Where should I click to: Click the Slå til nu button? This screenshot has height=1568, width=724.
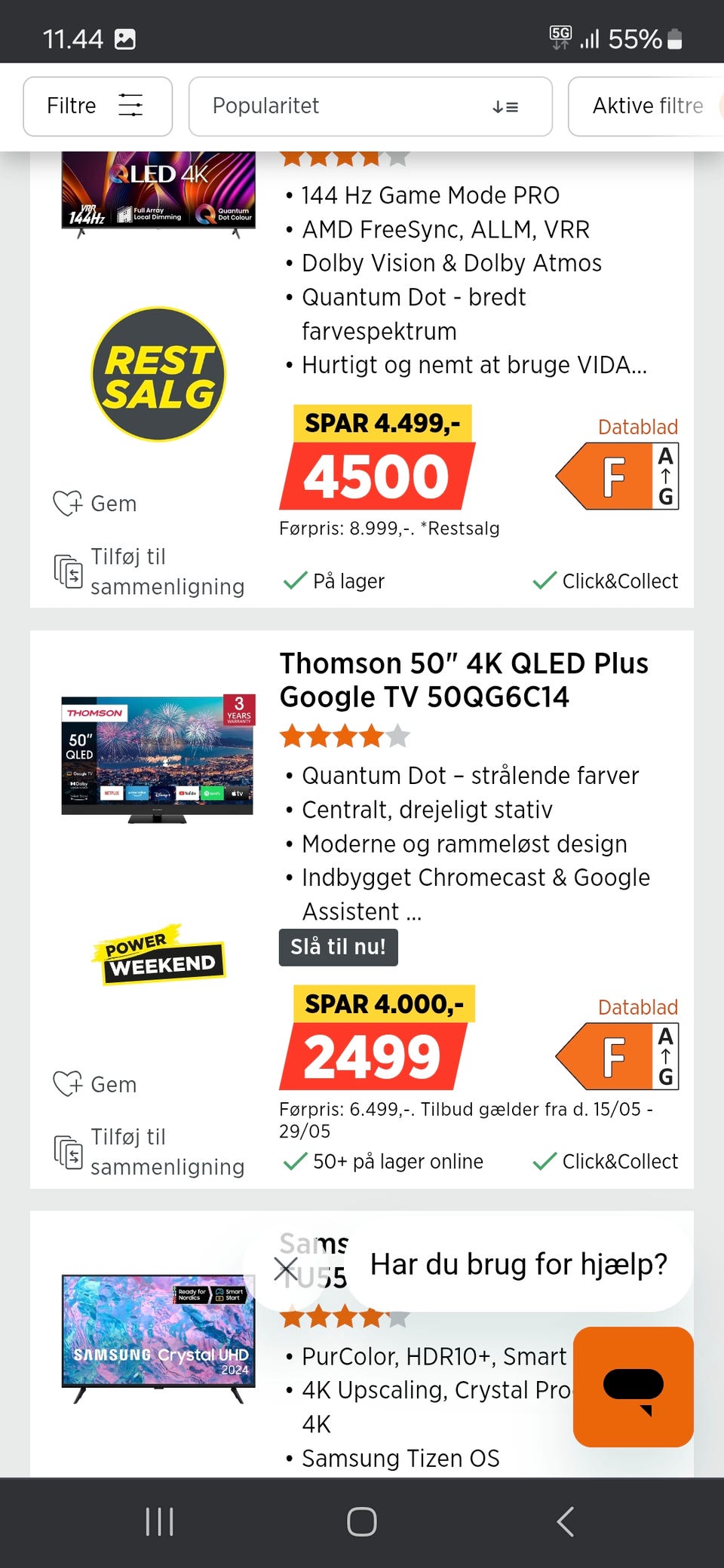coord(338,947)
